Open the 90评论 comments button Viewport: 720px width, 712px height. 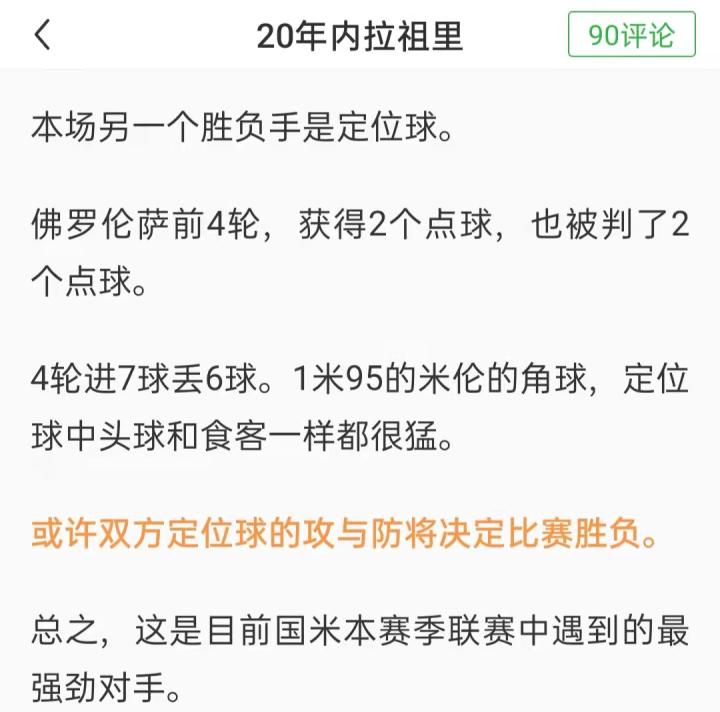point(631,36)
